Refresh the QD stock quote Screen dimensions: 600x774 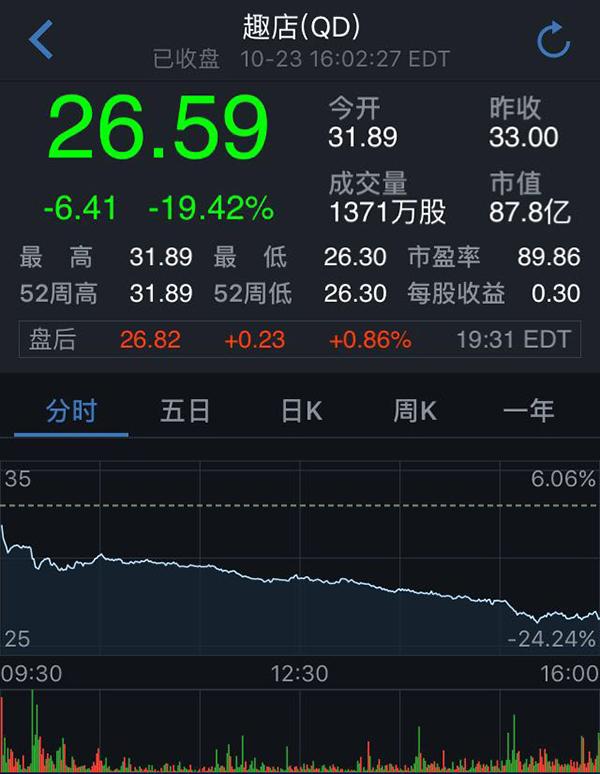tap(553, 39)
